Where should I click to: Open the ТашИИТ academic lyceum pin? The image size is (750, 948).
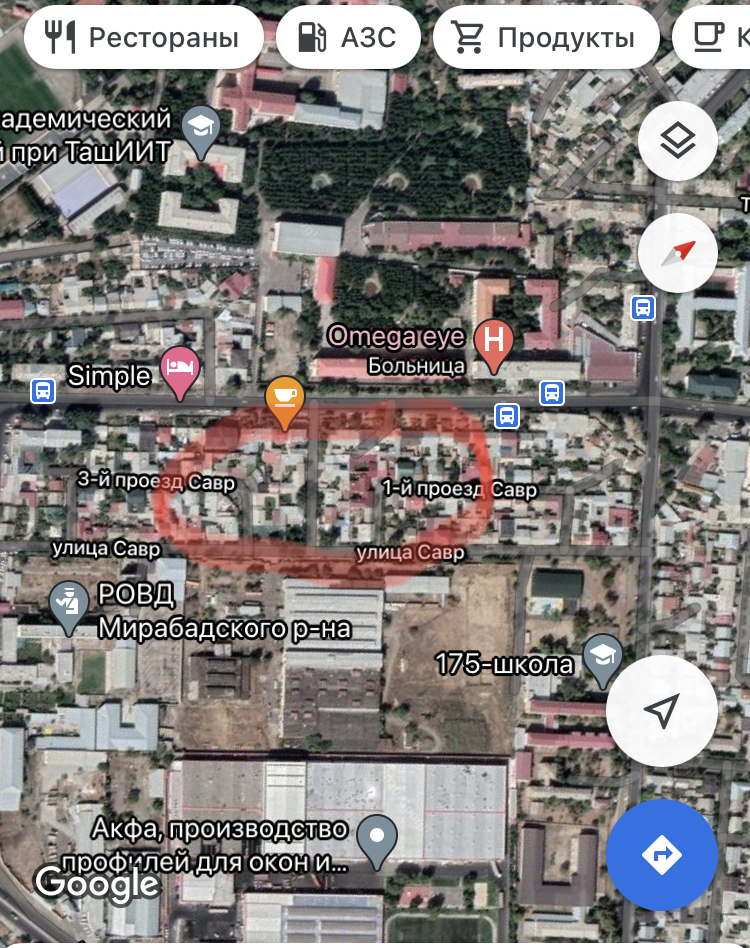click(x=202, y=129)
